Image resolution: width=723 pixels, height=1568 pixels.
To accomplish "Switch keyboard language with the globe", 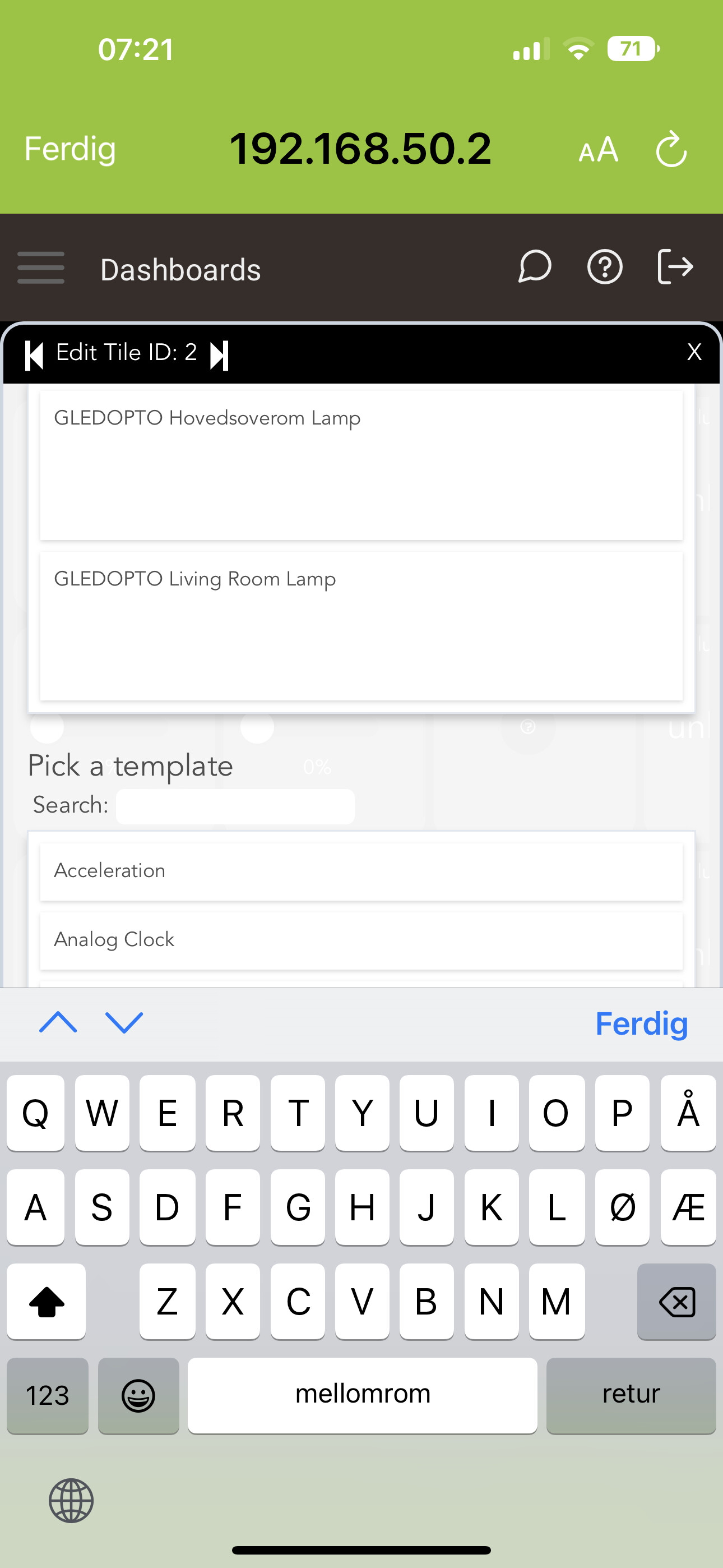I will (71, 1501).
